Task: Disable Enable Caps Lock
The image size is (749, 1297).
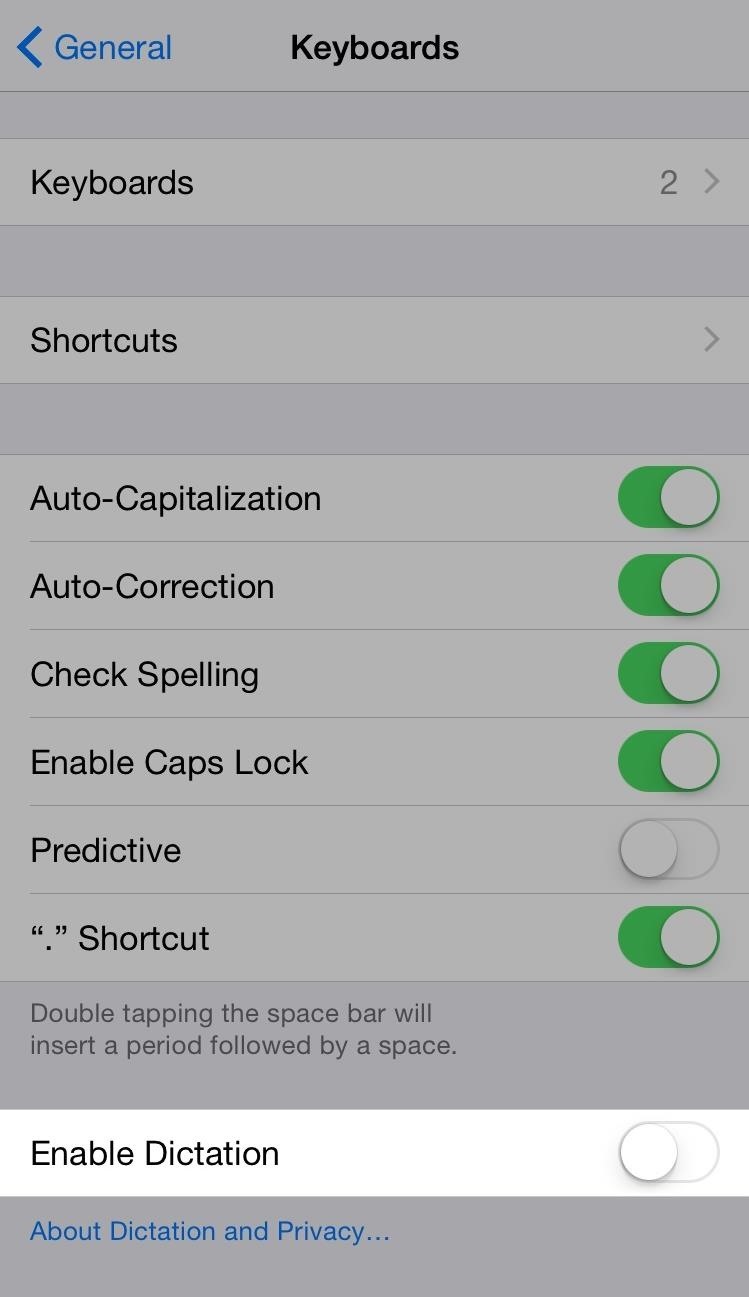Action: click(668, 761)
